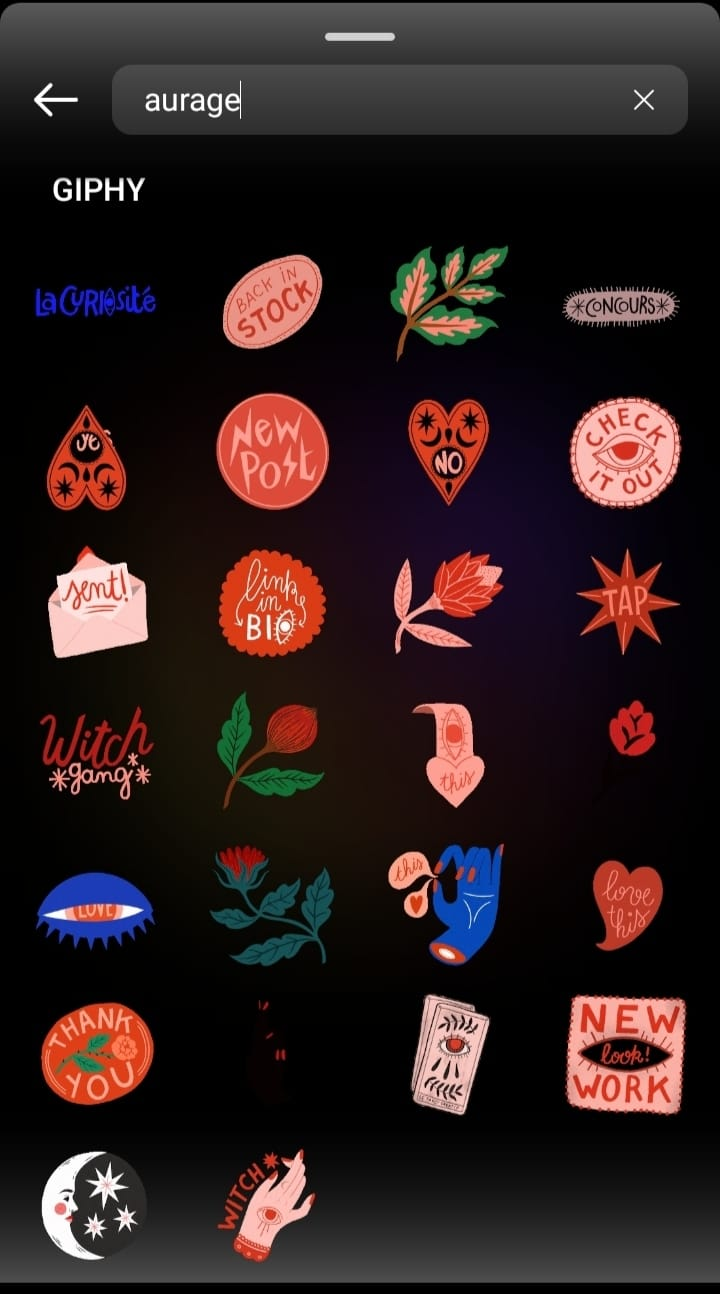Pick the heart sticker labeled 'NO'
Viewport: 720px width, 1294px height.
(x=448, y=451)
